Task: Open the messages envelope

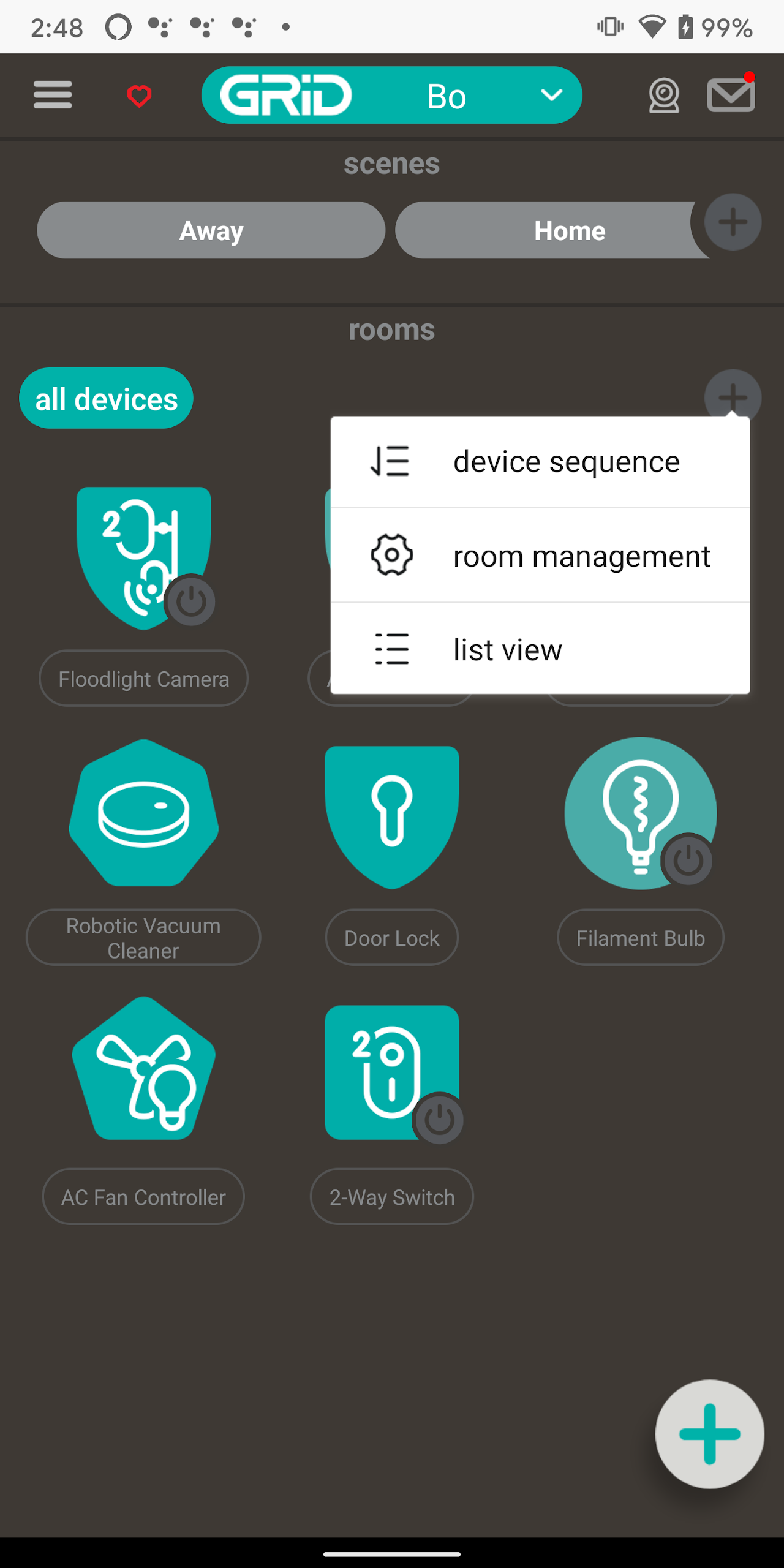Action: tap(731, 94)
